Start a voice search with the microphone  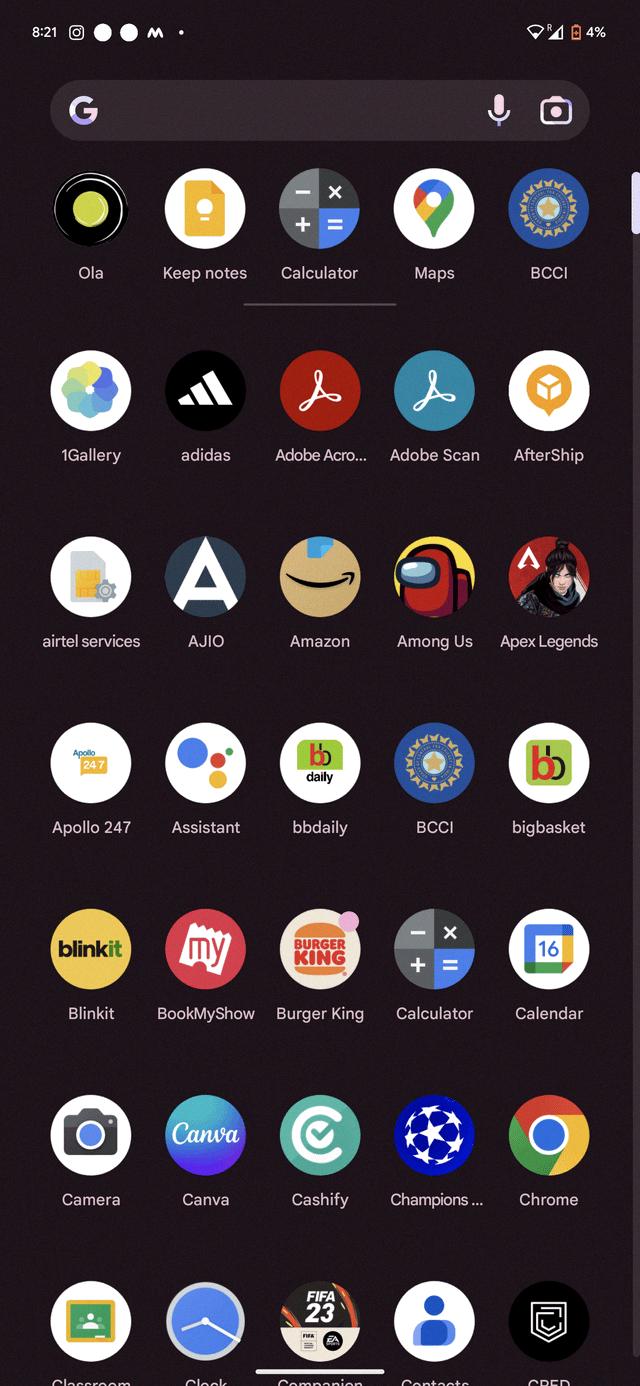tap(498, 110)
